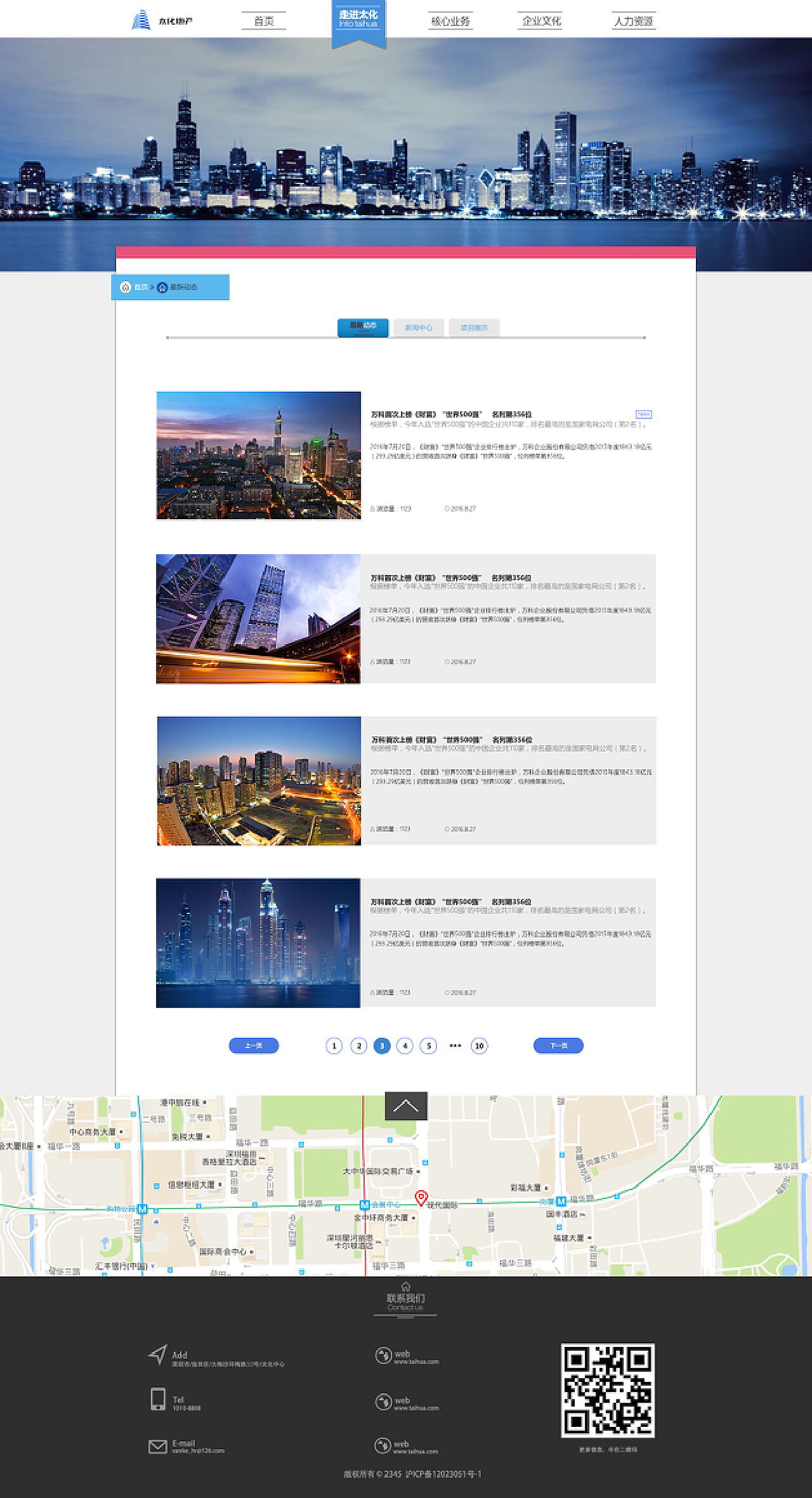
Task: Jump to page 10 in pagination
Action: 479,1045
